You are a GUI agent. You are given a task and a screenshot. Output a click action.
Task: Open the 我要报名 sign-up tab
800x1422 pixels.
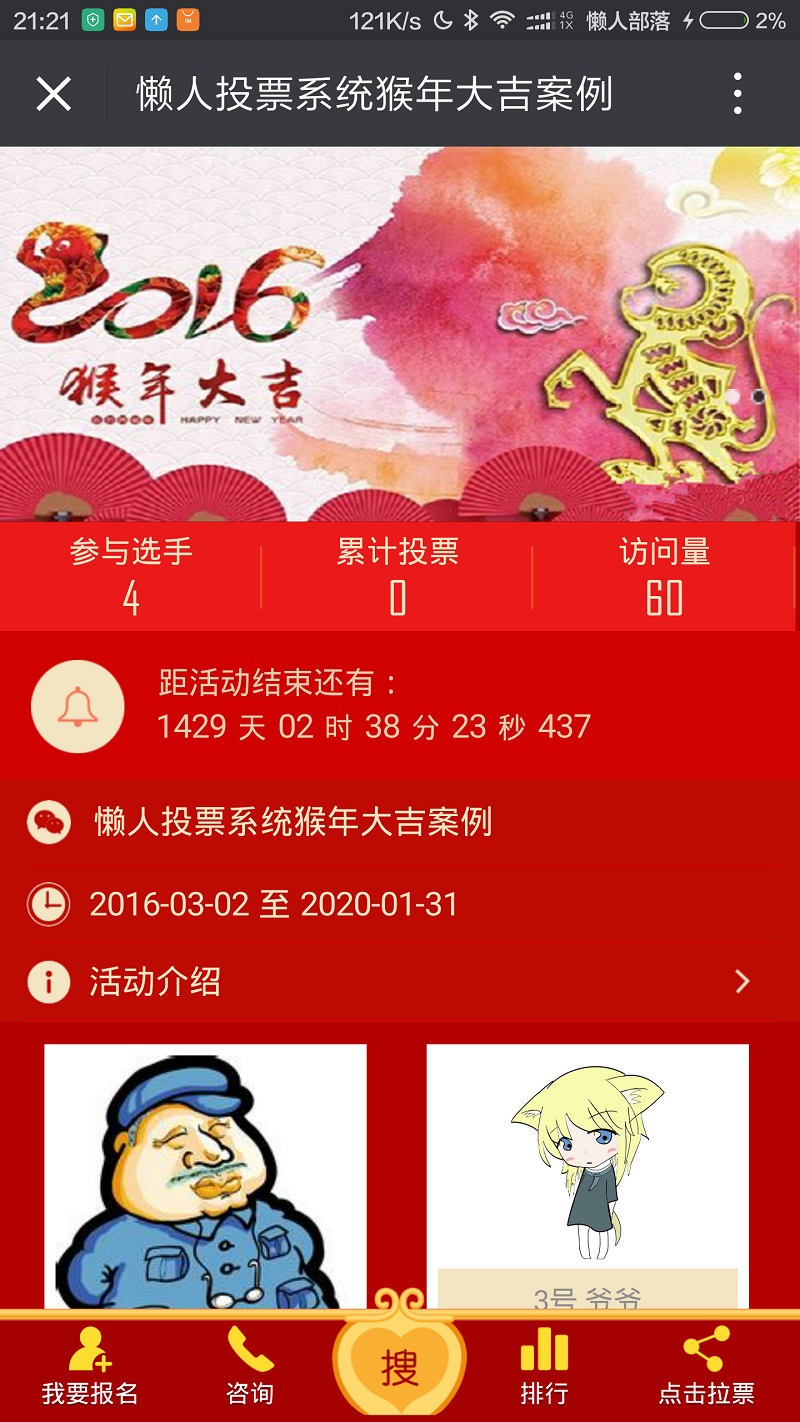[x=90, y=1366]
